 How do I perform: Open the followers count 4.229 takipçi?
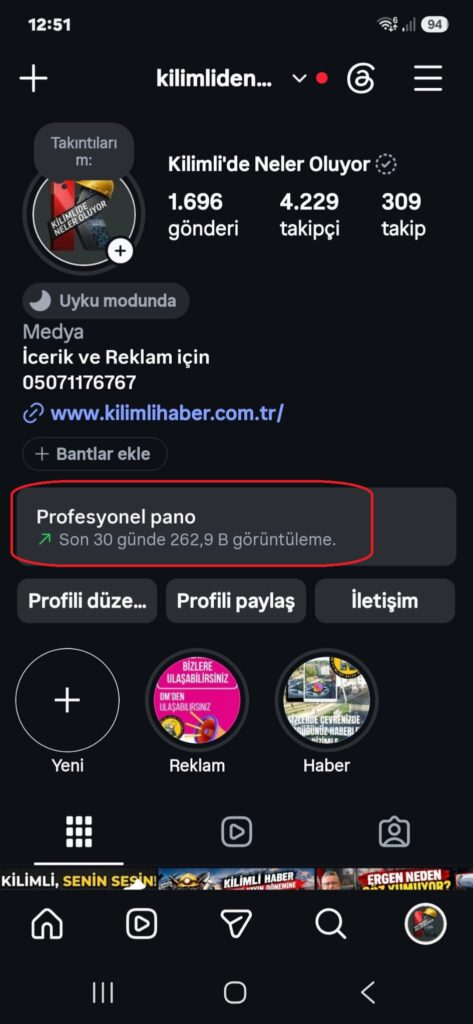tap(310, 214)
